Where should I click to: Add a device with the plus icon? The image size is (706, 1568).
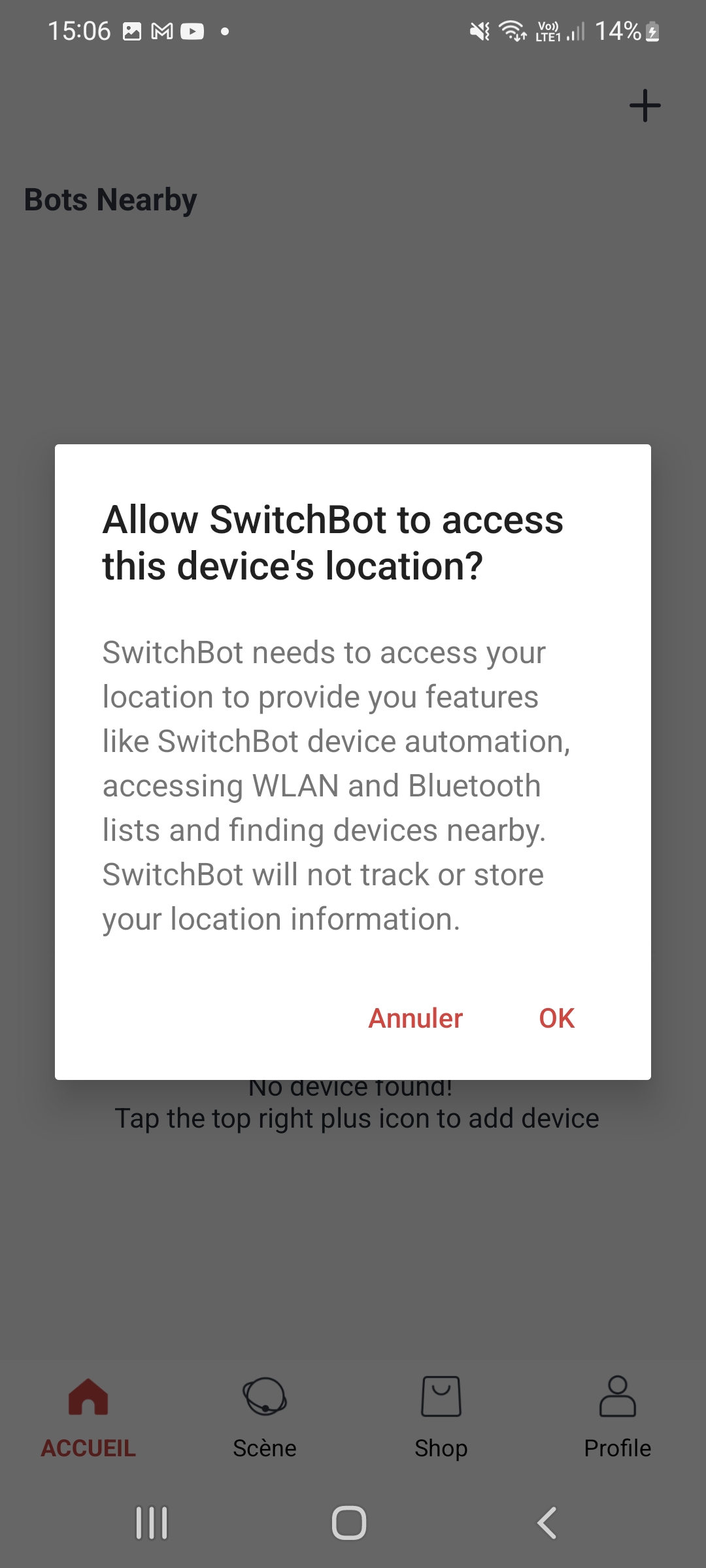tap(645, 106)
